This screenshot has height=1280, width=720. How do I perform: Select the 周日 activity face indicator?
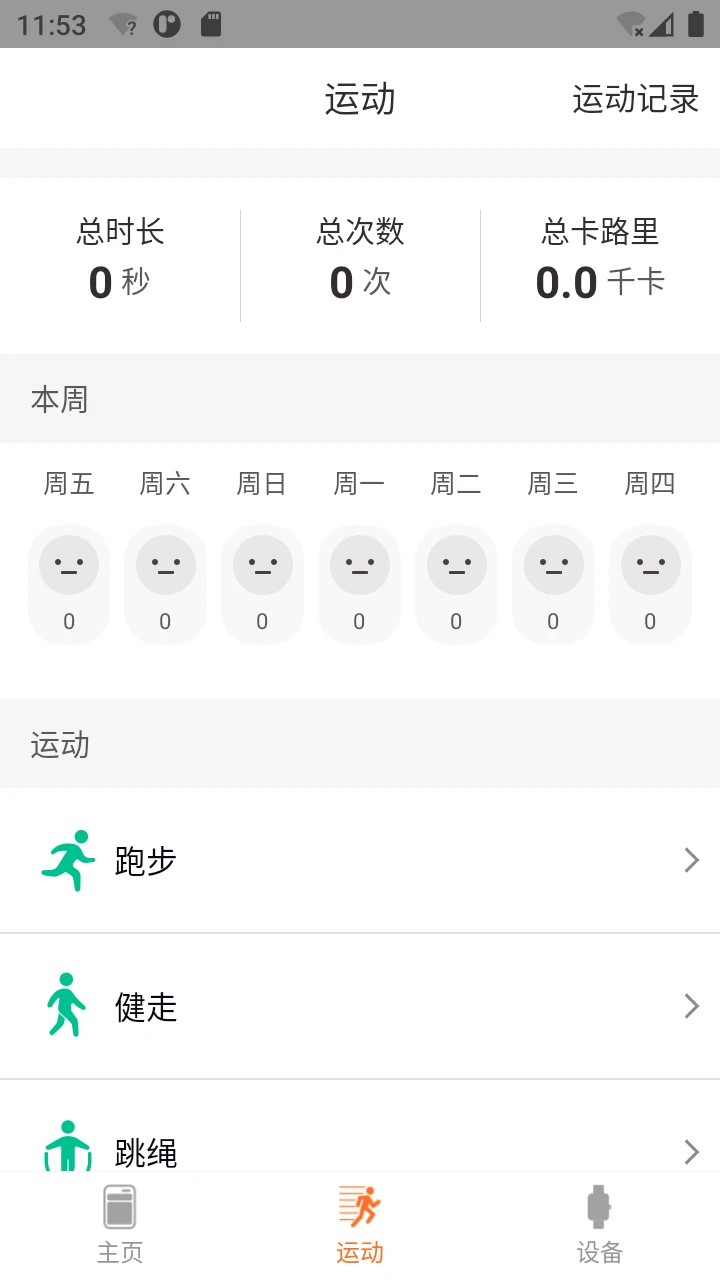point(262,564)
